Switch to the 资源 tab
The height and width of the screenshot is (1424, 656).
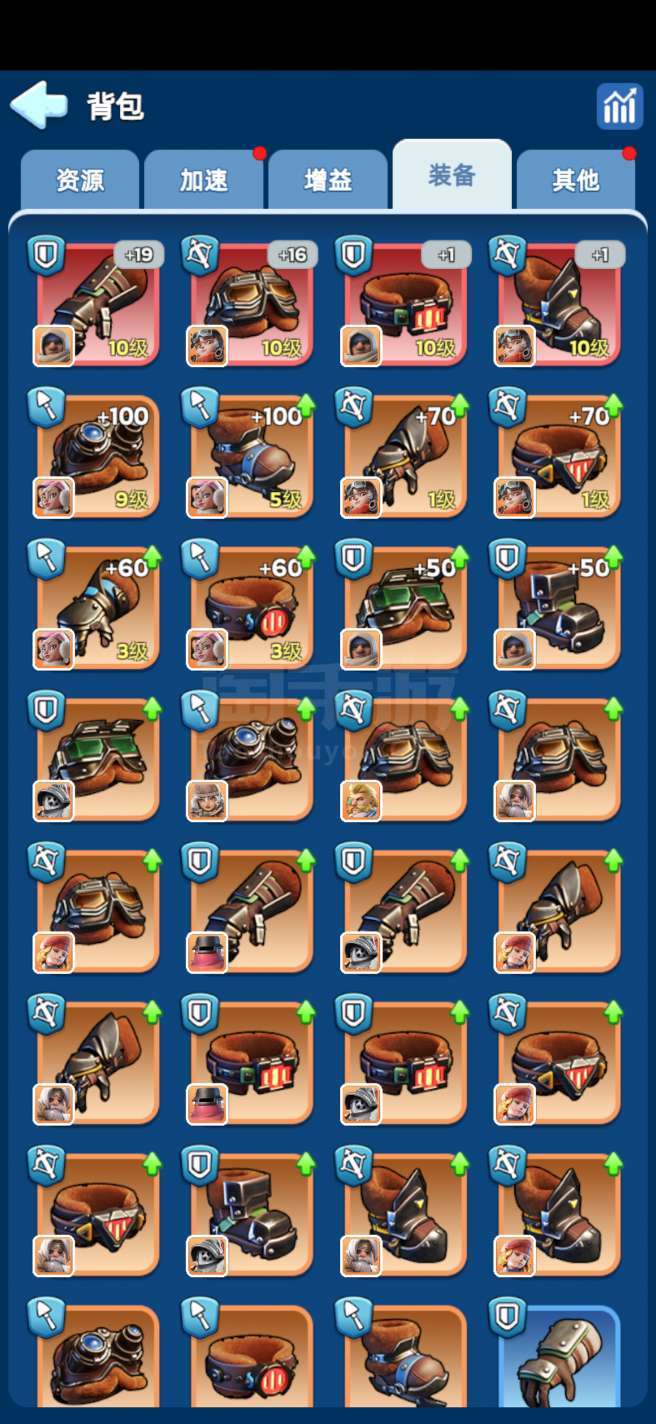coord(80,180)
